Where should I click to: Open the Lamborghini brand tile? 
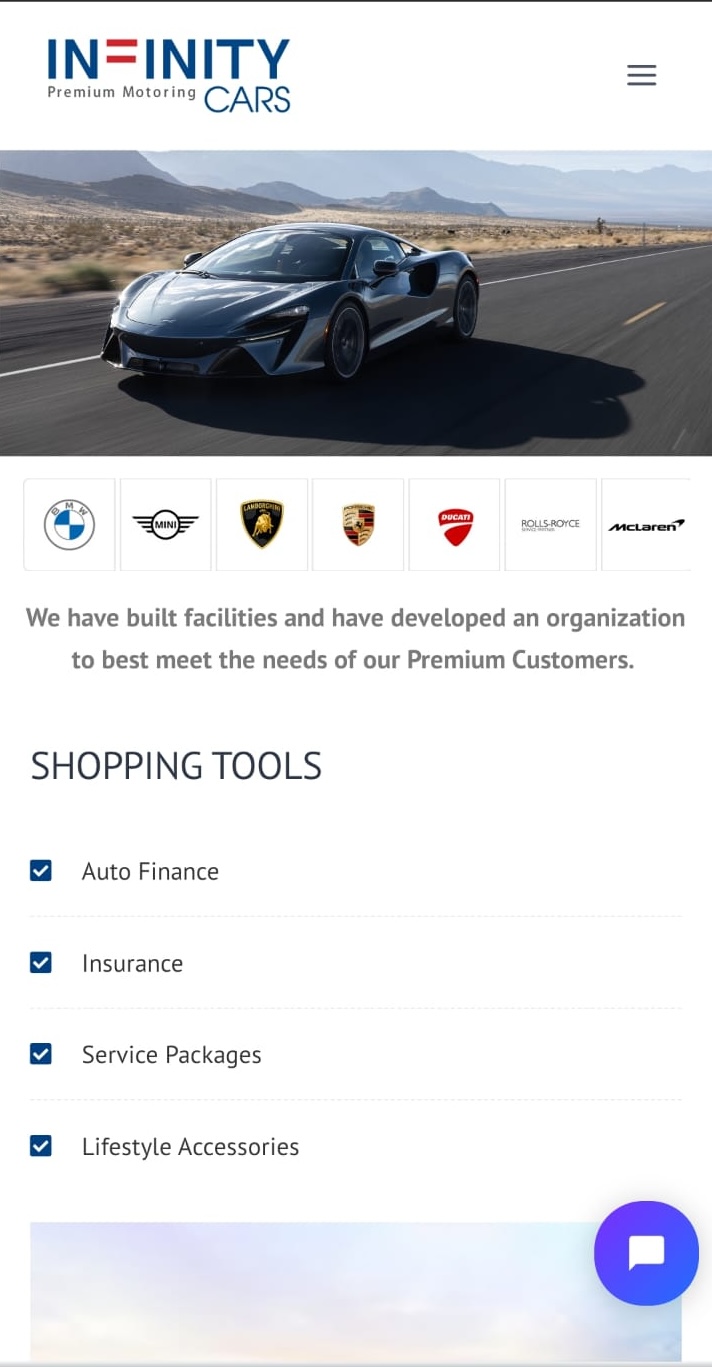coord(262,524)
